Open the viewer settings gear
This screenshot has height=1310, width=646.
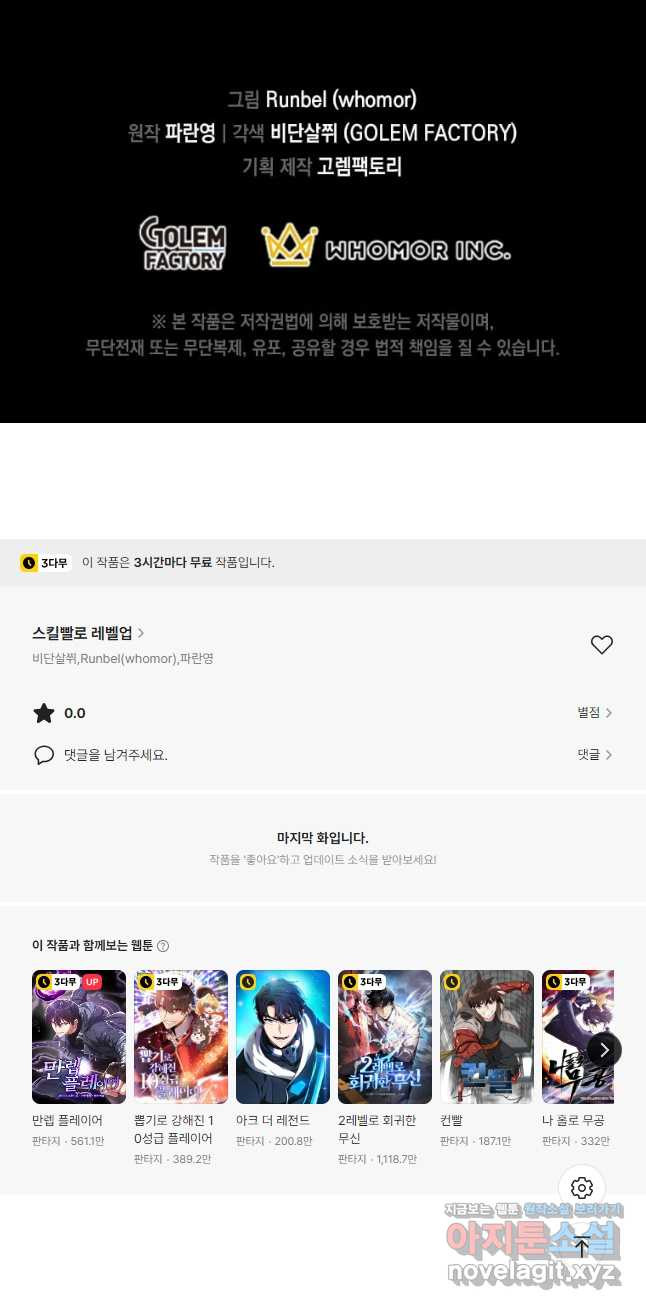click(582, 1188)
